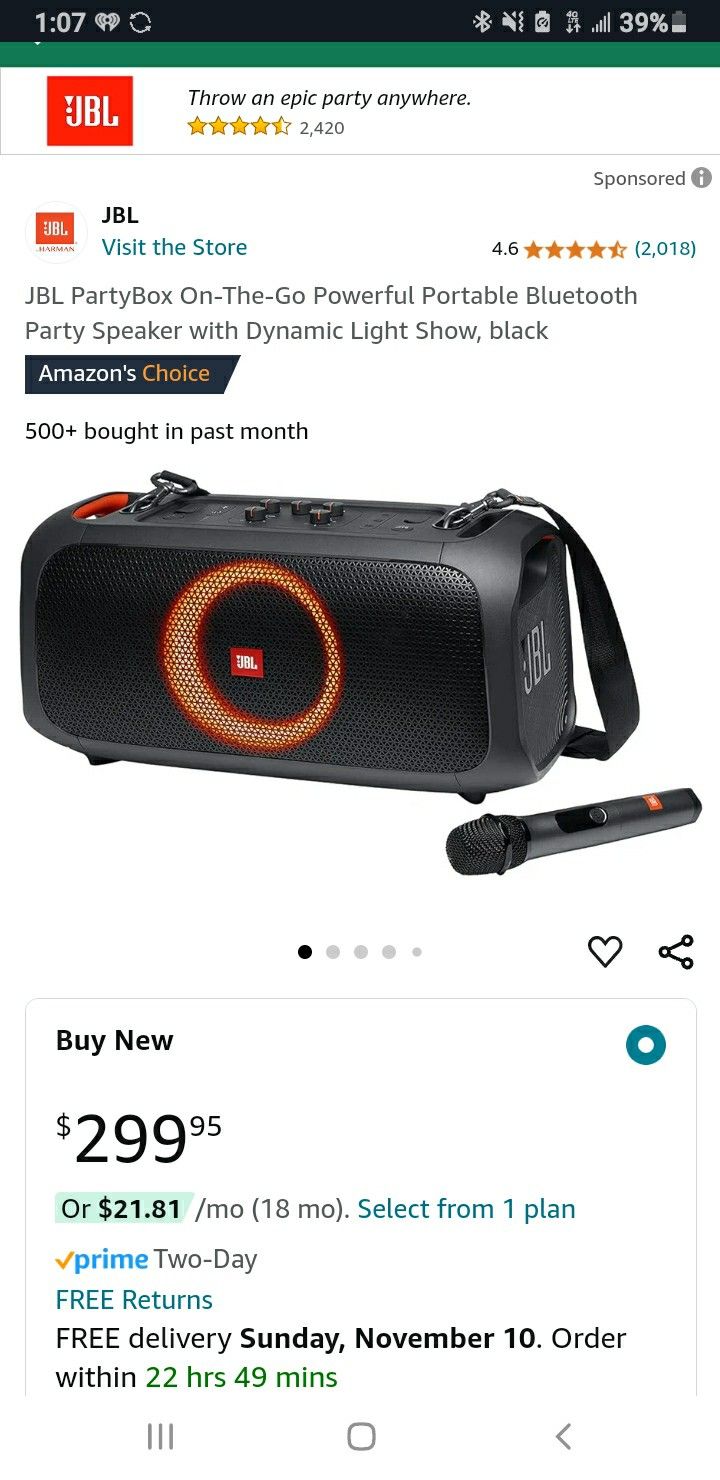Tap the heart icon to add to wishlist
The image size is (720, 1480).
coord(604,951)
